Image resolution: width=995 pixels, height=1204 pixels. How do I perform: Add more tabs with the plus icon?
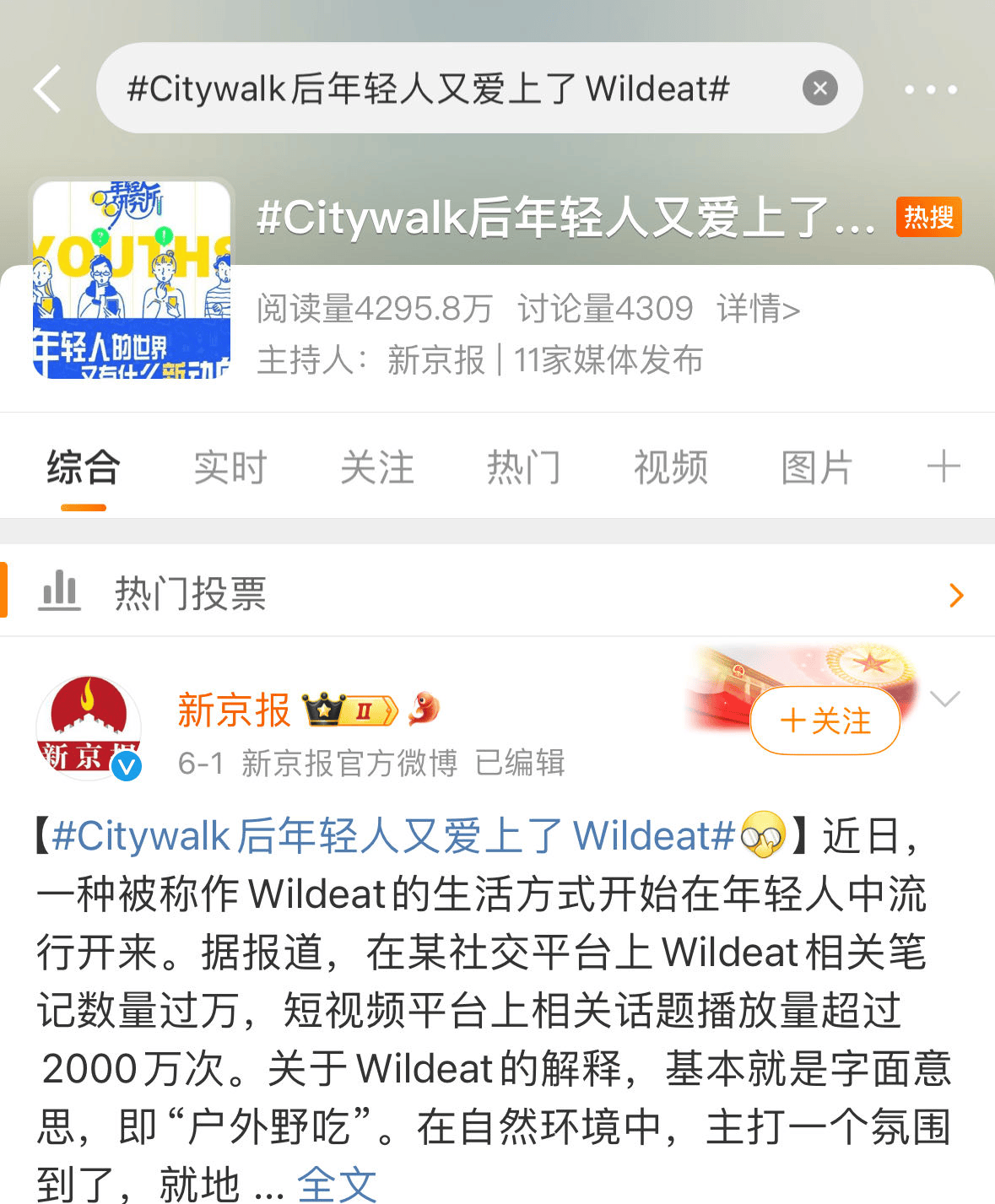point(943,467)
